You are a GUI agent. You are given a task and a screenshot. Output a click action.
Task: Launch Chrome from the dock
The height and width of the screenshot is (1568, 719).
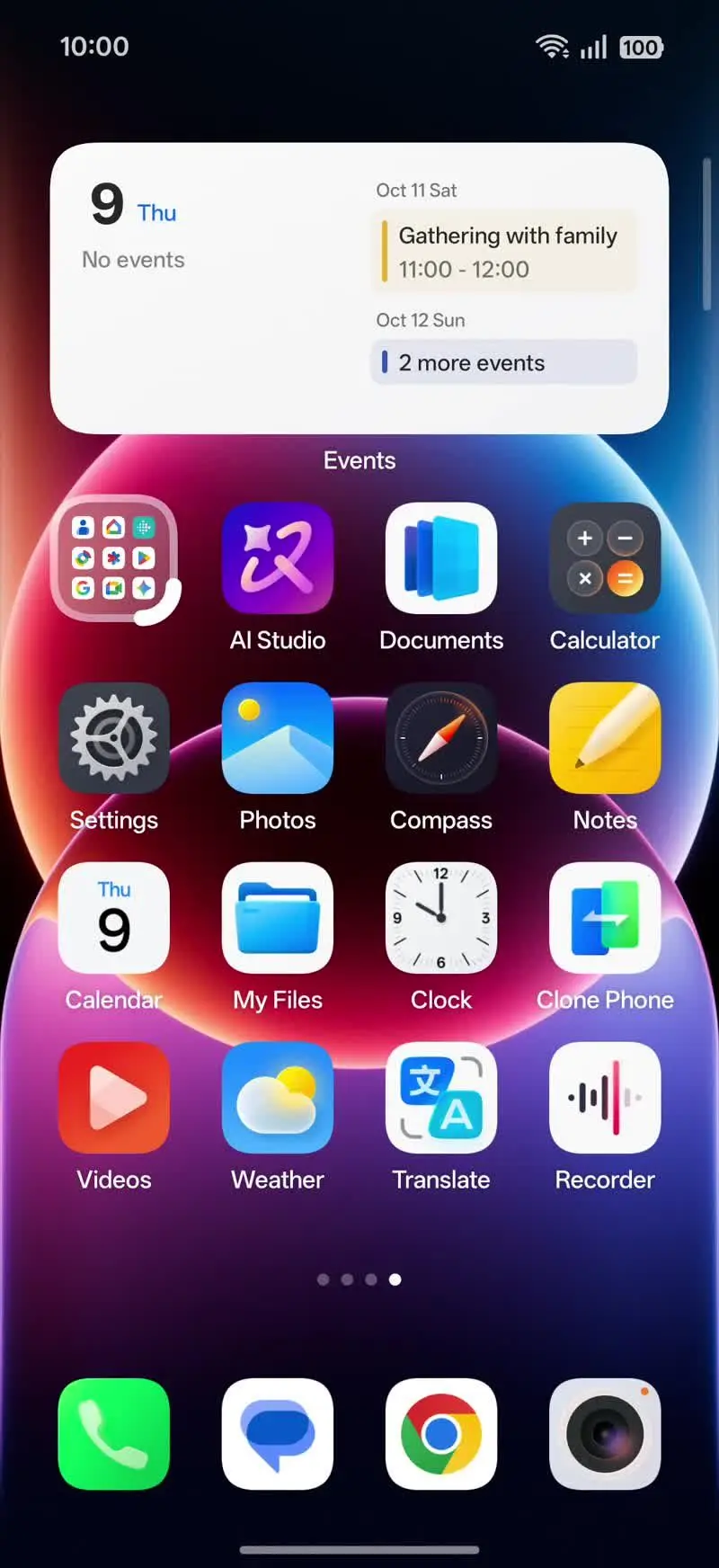pos(441,1434)
